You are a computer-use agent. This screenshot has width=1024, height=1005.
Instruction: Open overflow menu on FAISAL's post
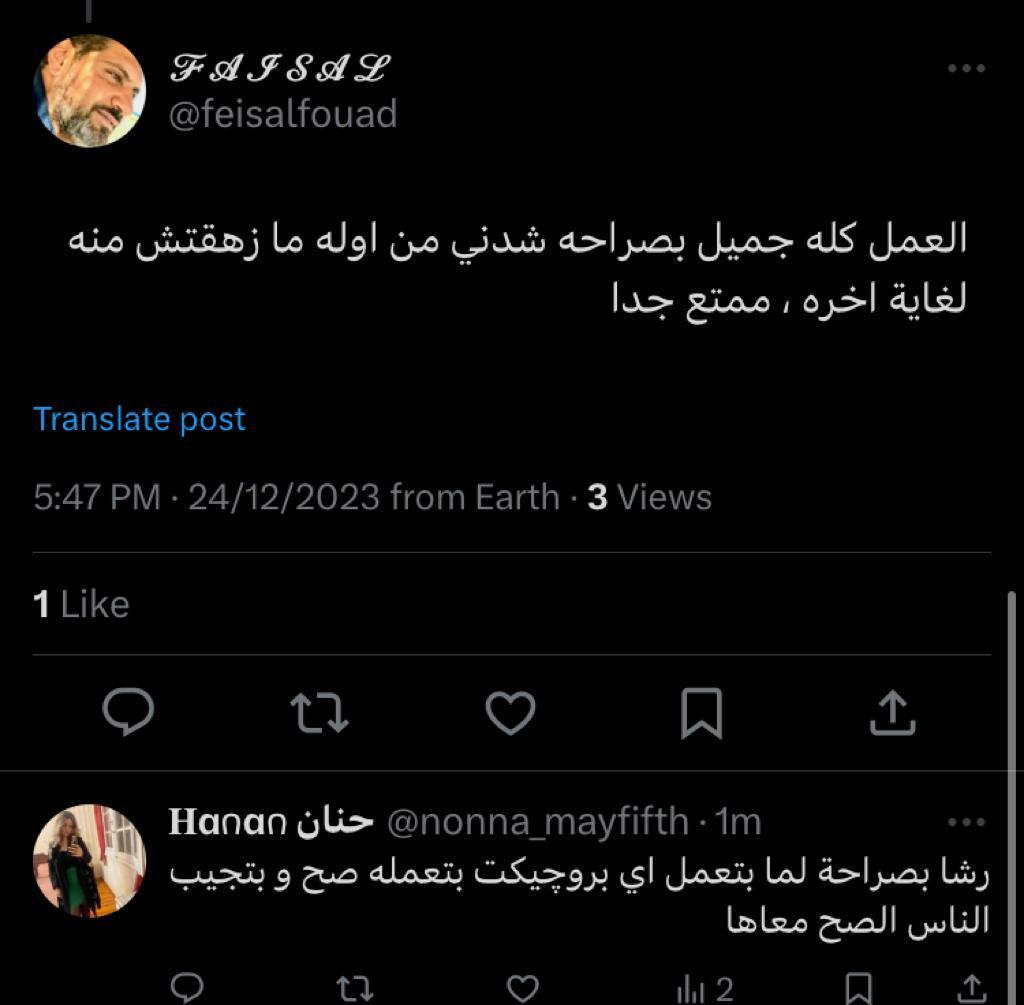pos(966,68)
